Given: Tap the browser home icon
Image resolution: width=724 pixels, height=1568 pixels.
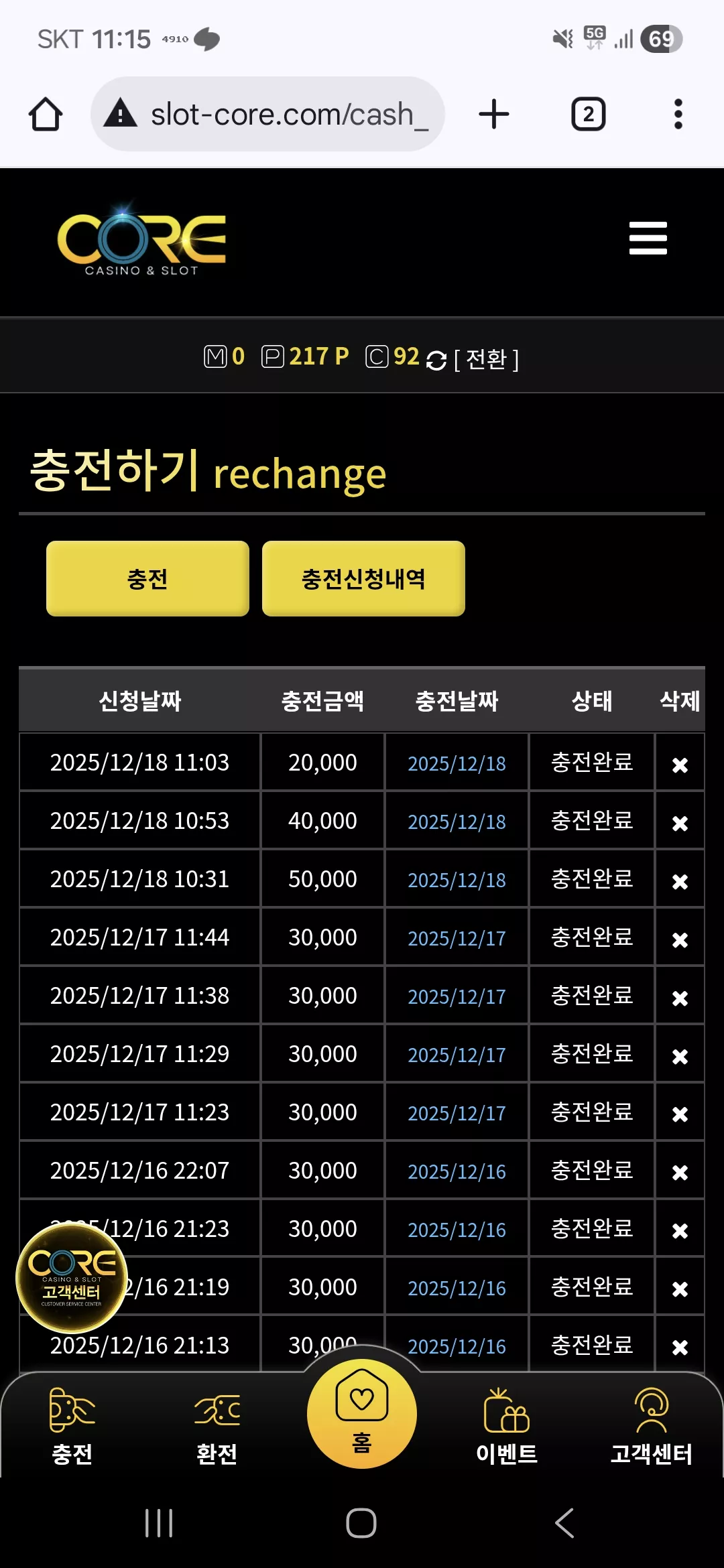Looking at the screenshot, I should [x=46, y=114].
